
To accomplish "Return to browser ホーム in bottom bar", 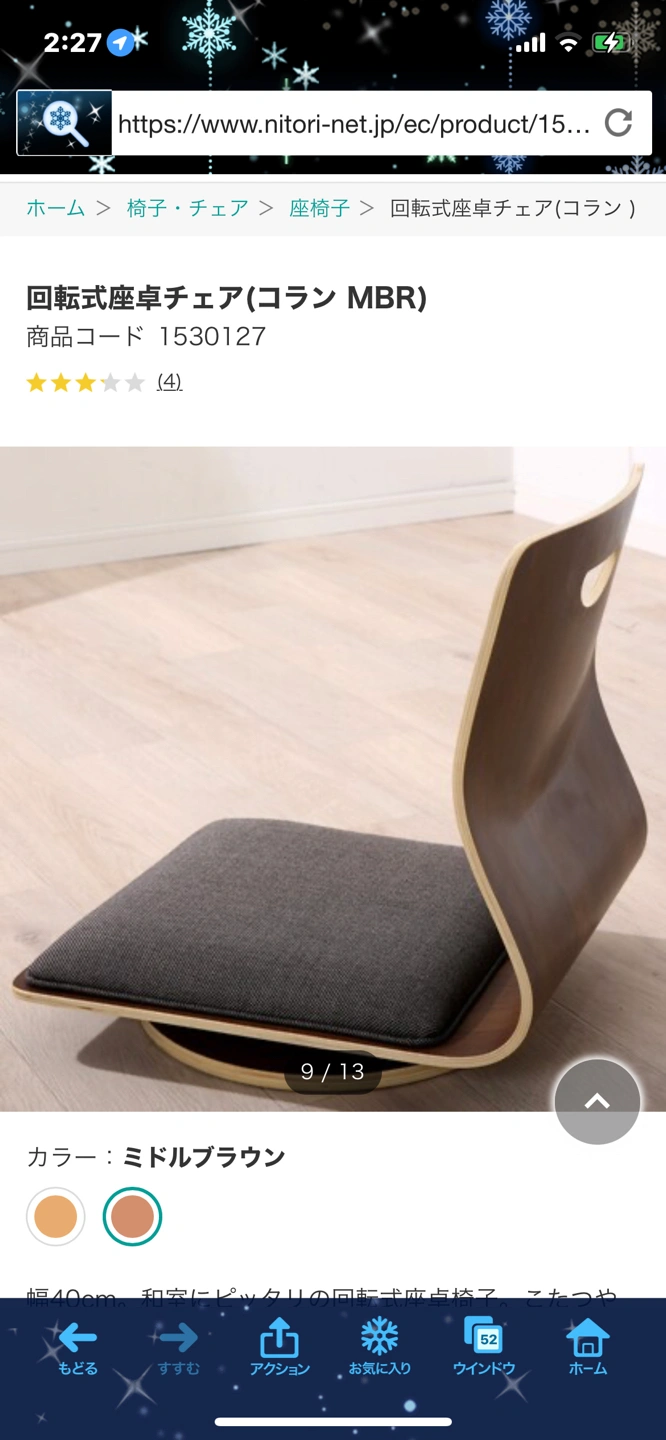I will click(587, 1346).
